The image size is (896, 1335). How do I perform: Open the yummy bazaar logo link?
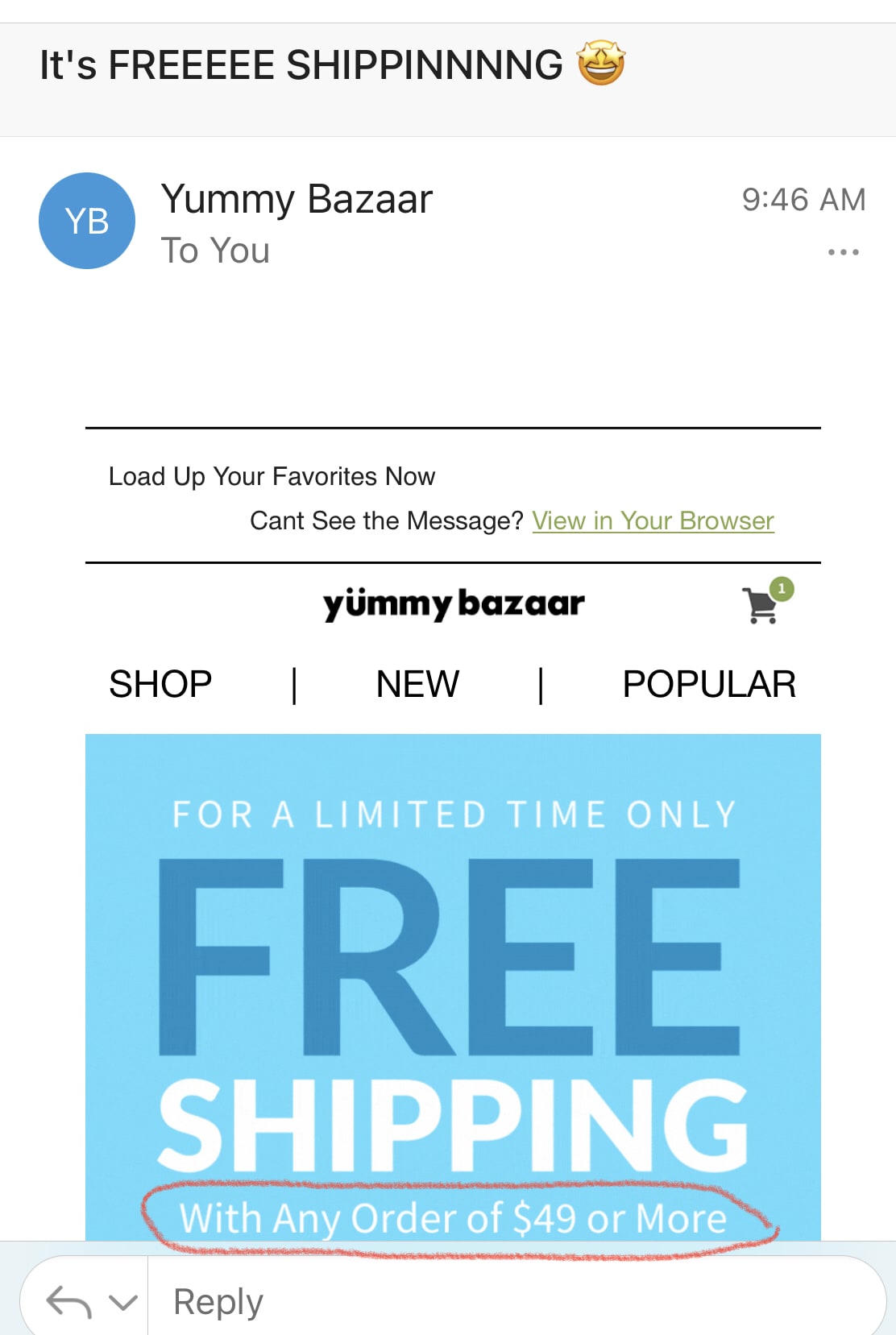454,603
